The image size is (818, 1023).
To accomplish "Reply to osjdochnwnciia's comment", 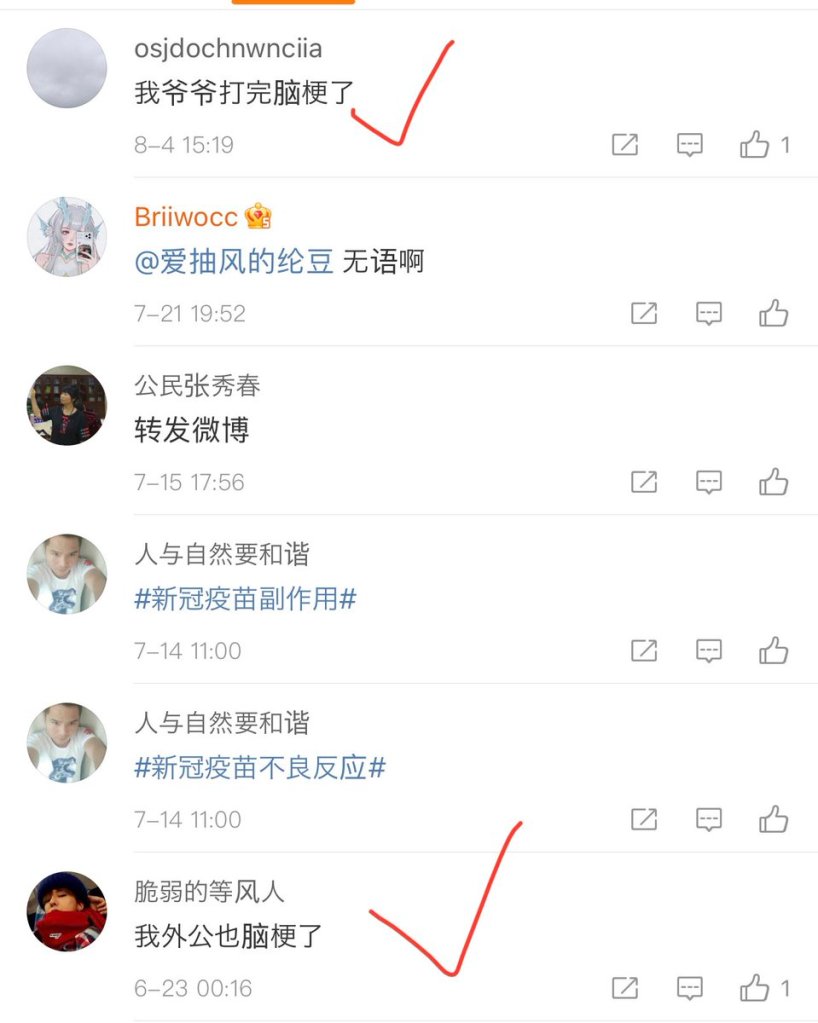I will click(x=690, y=145).
